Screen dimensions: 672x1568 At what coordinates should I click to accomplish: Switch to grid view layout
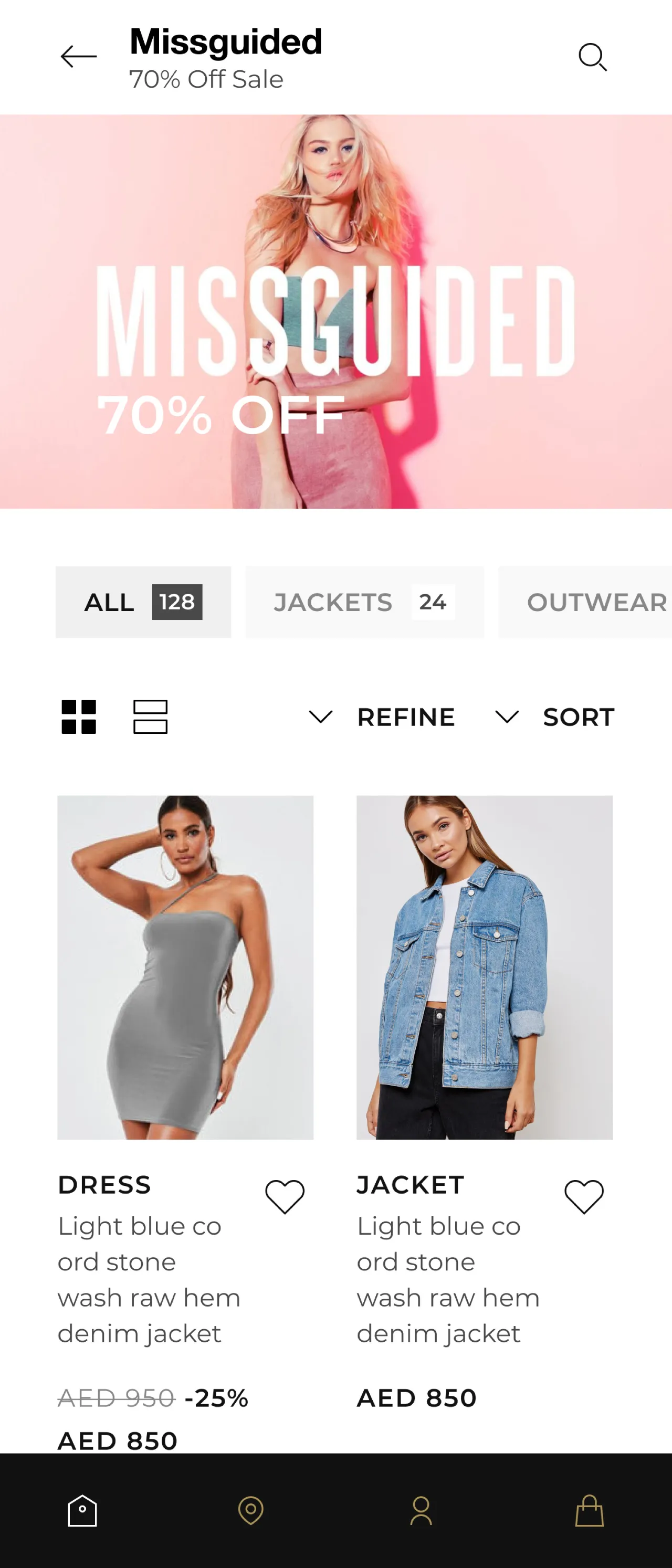[79, 717]
